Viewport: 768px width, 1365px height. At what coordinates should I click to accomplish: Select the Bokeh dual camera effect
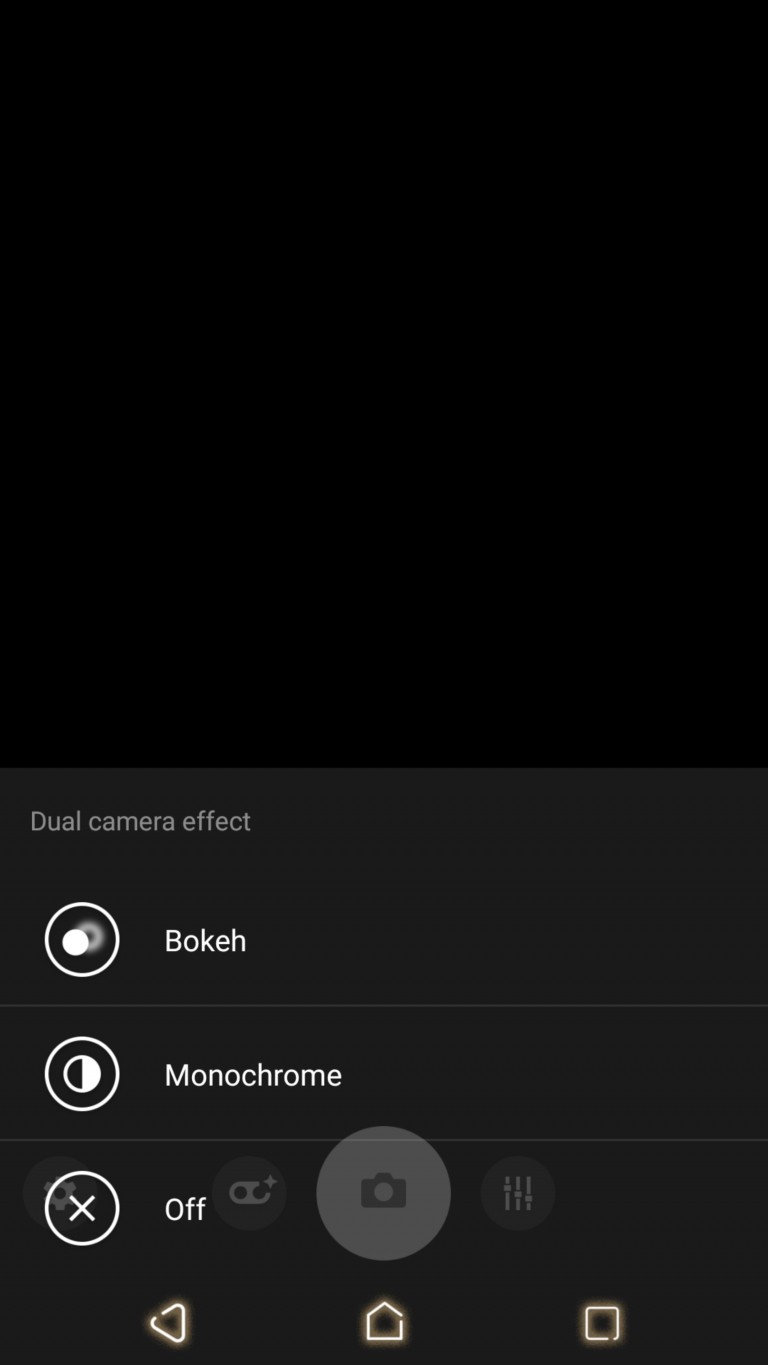pyautogui.click(x=384, y=939)
